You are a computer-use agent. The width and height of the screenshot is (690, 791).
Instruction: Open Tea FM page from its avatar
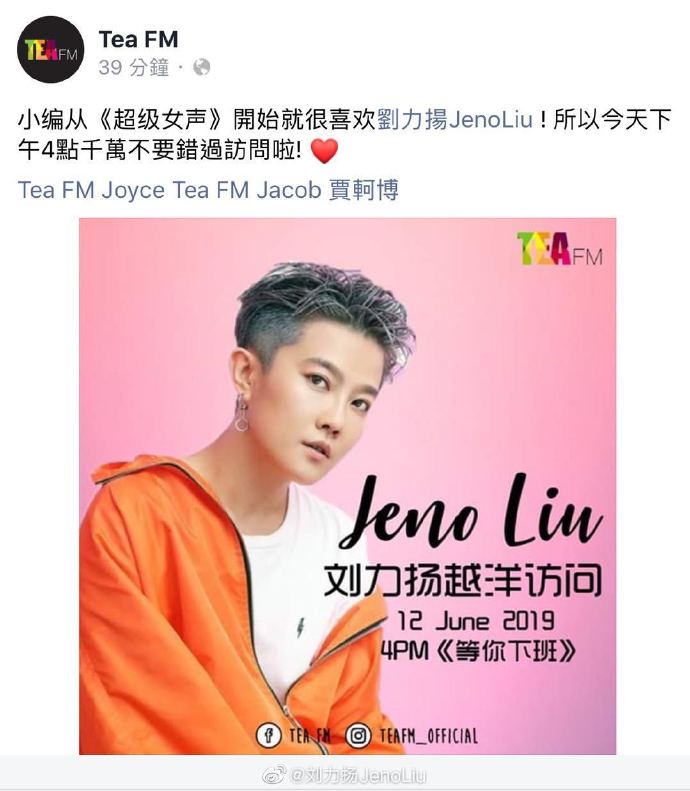pos(51,50)
